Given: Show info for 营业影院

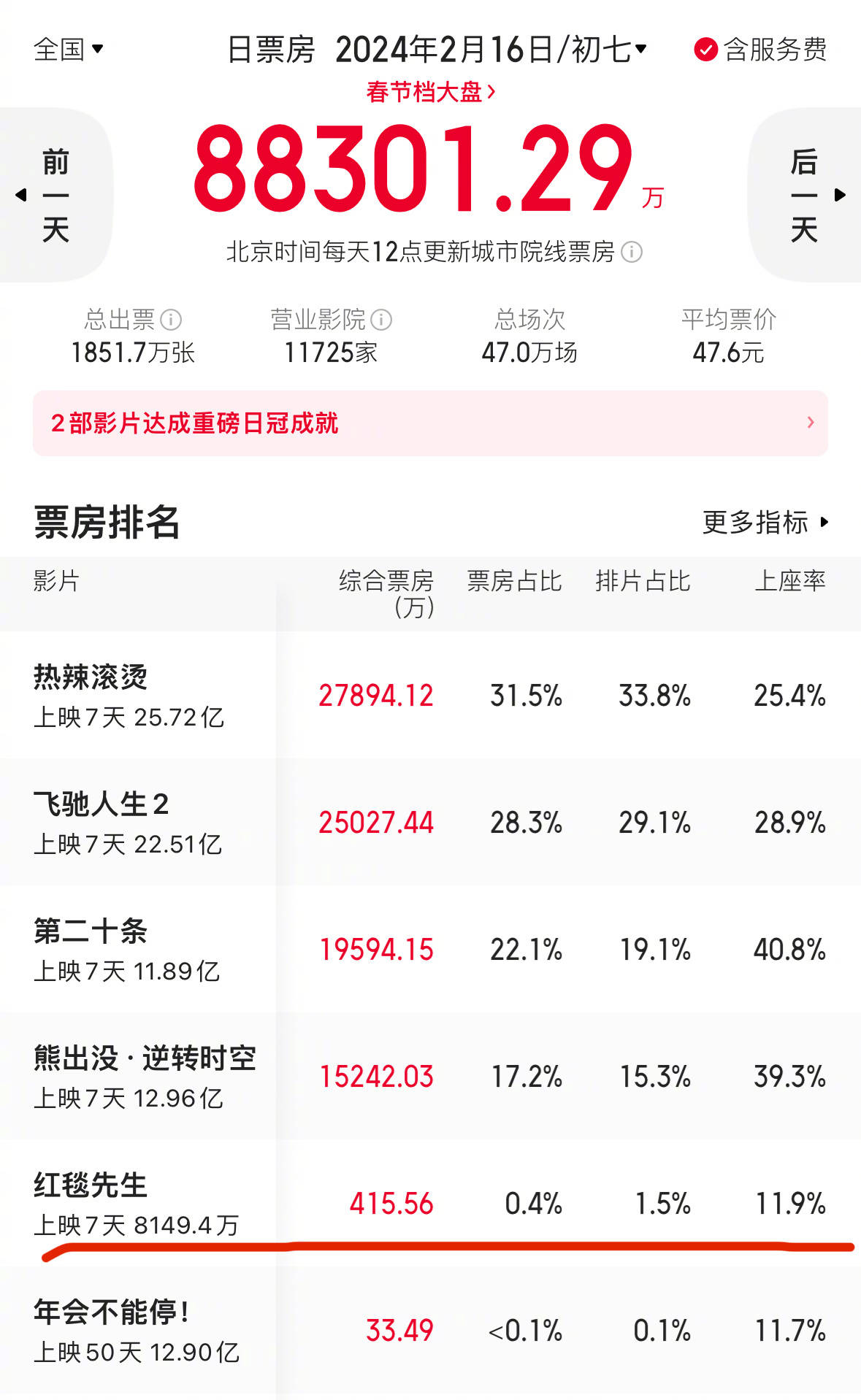Looking at the screenshot, I should tap(381, 320).
